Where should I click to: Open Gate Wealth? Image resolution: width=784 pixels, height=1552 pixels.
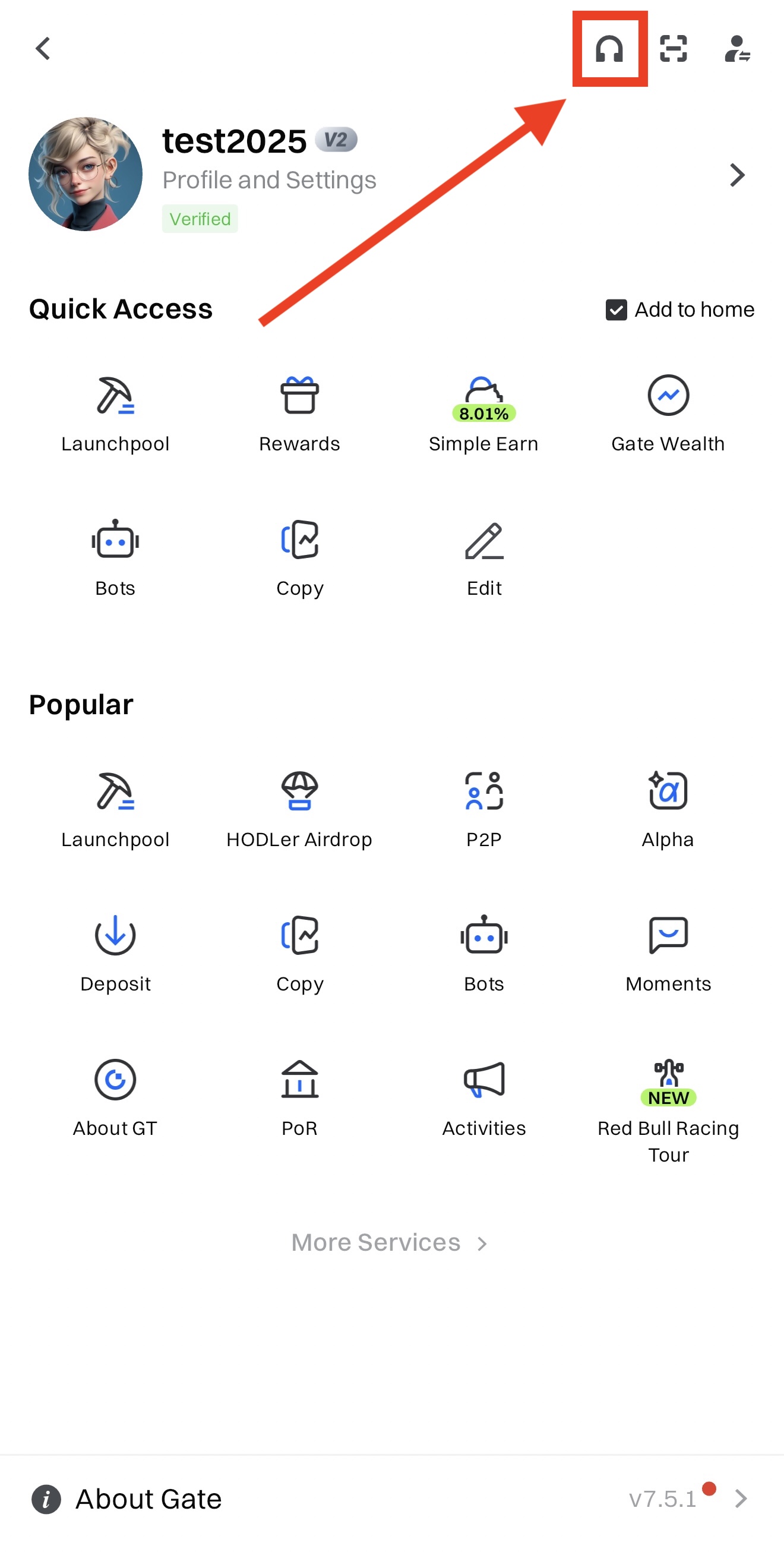(x=668, y=413)
